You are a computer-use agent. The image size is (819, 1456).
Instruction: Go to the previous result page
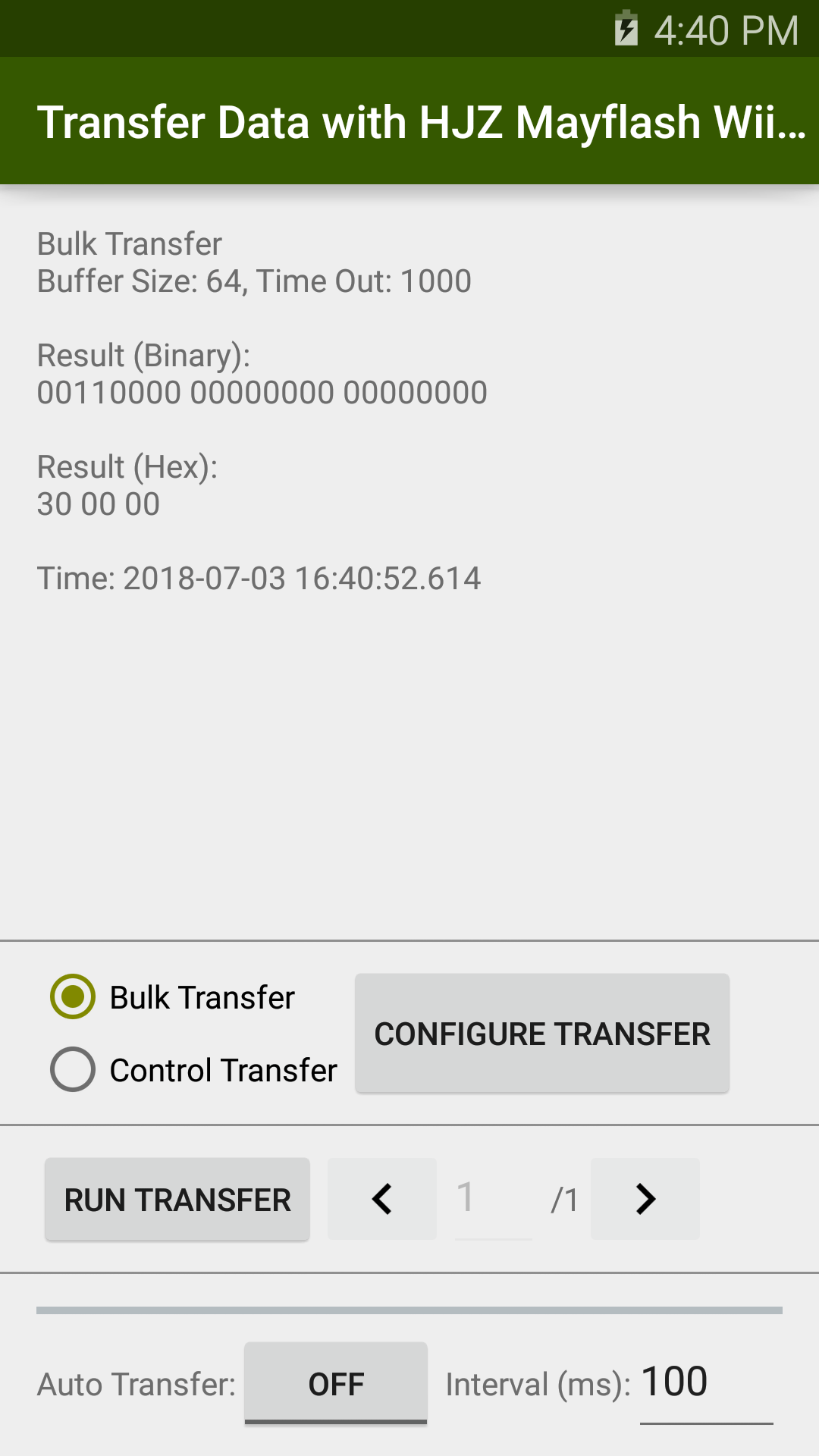point(382,1199)
